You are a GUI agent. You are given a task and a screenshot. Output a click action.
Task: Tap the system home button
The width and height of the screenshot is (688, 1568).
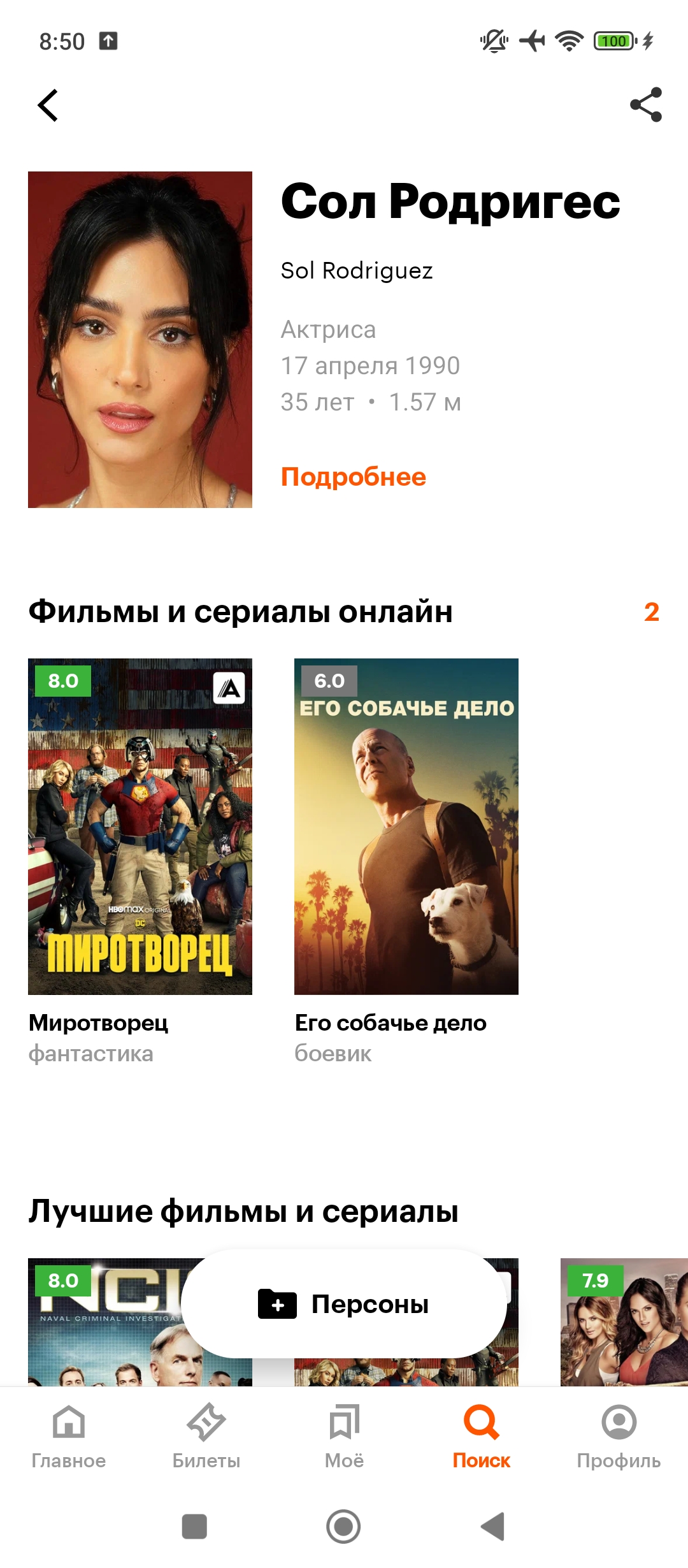(x=343, y=1527)
